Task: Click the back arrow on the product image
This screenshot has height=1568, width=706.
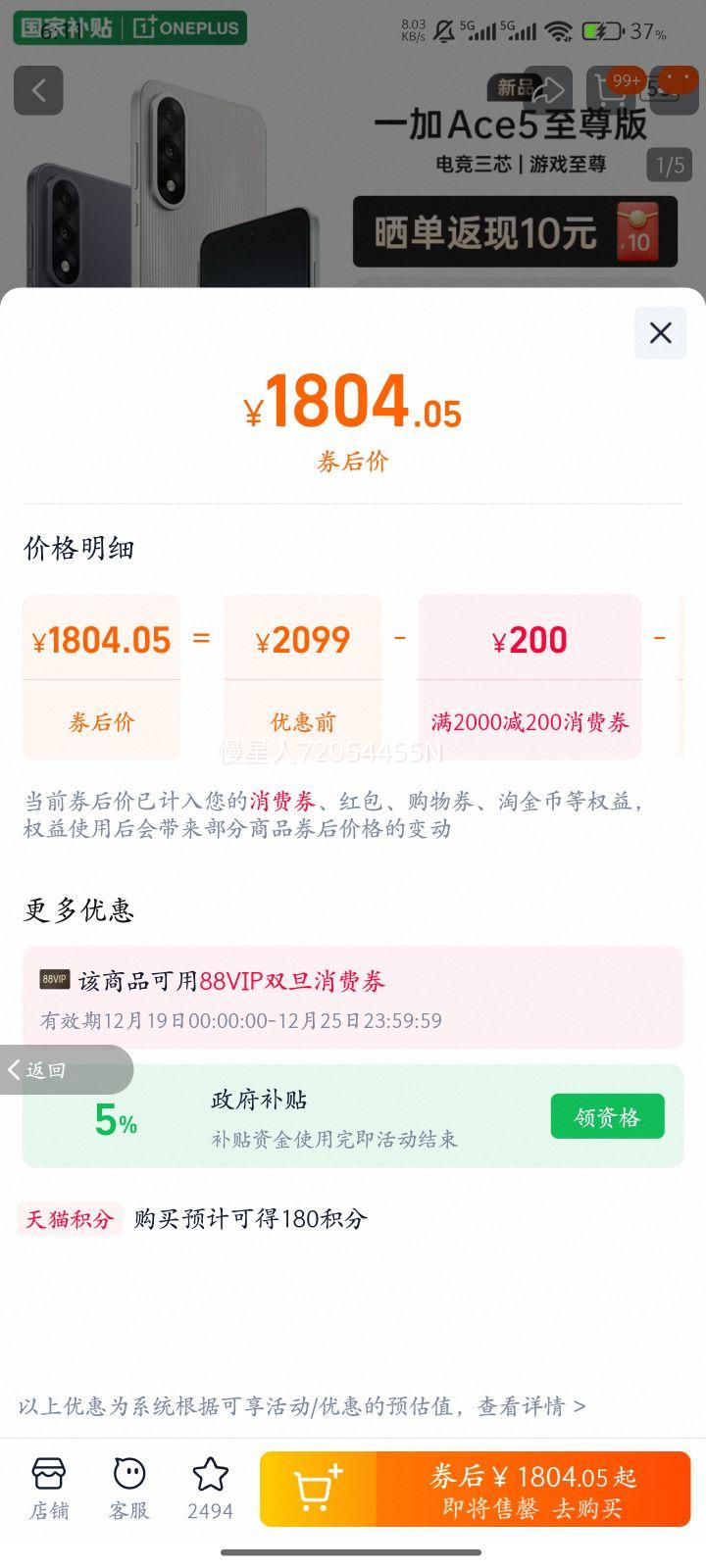Action: click(38, 90)
